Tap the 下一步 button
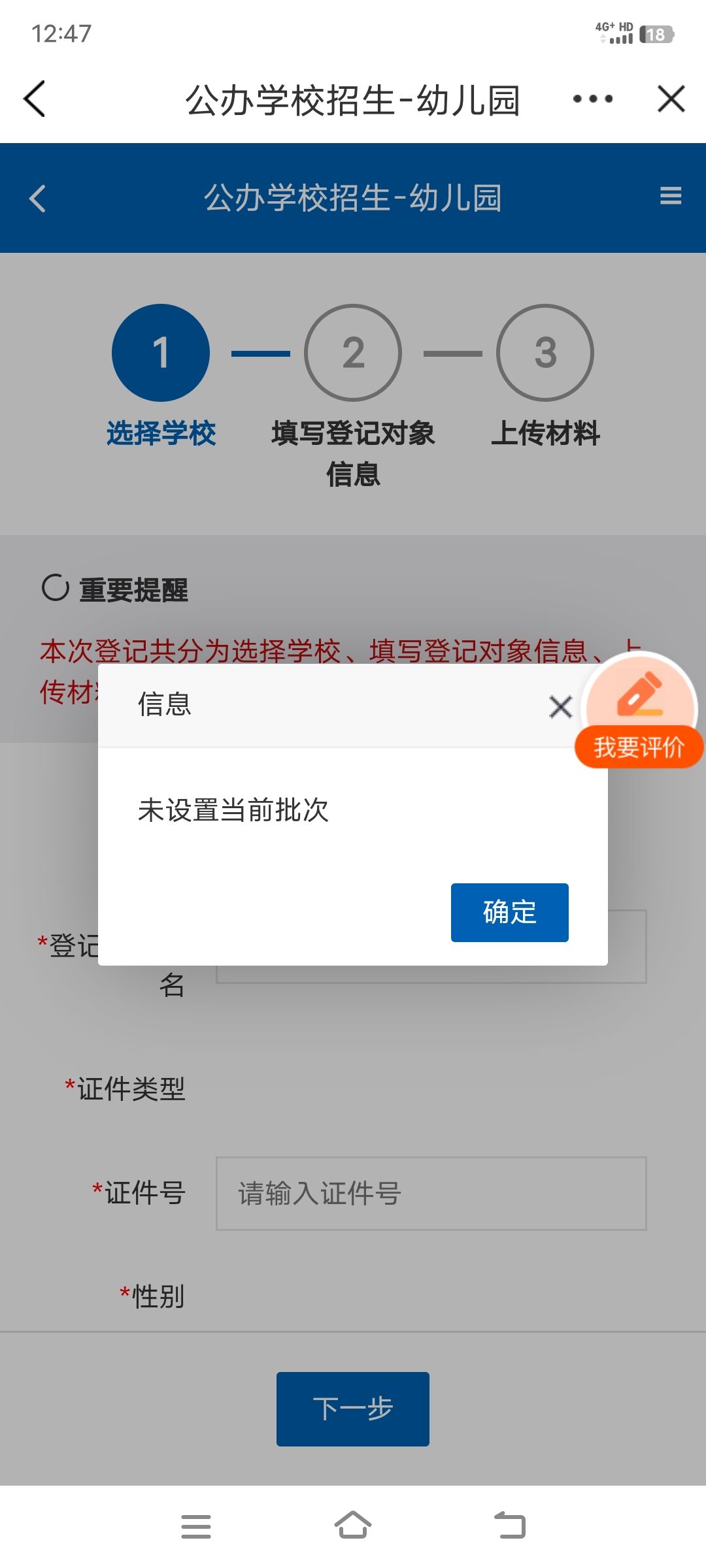This screenshot has height=1568, width=706. [353, 1409]
